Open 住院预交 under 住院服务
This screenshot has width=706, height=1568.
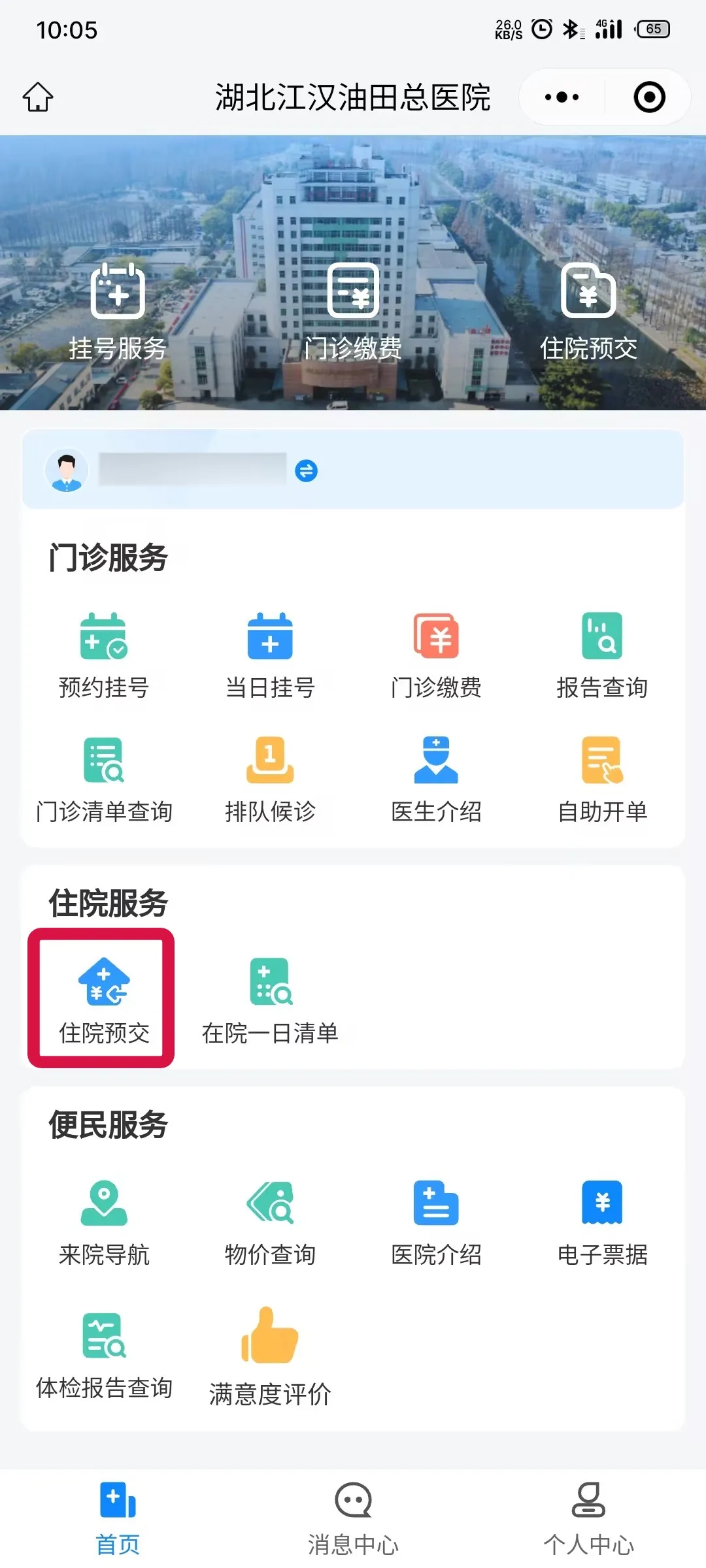click(x=104, y=1000)
